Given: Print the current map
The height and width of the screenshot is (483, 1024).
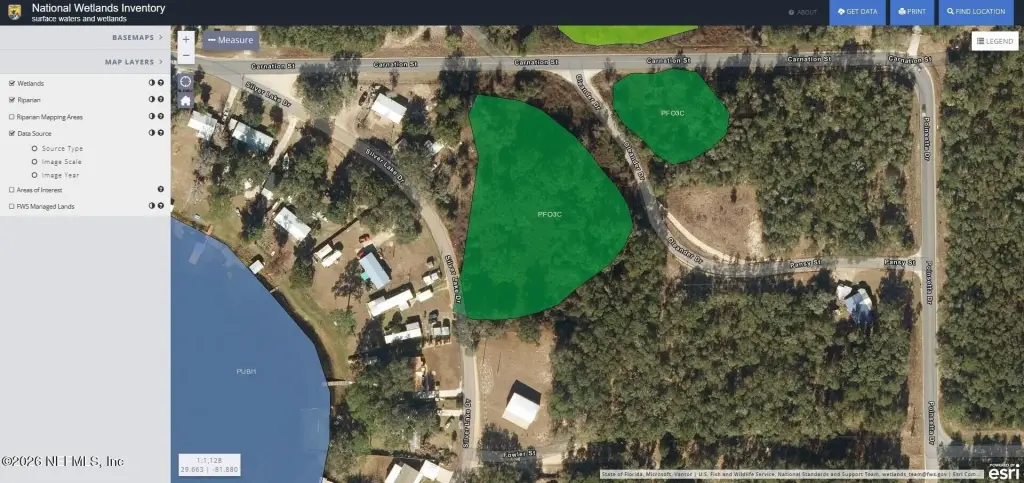Looking at the screenshot, I should pos(912,12).
